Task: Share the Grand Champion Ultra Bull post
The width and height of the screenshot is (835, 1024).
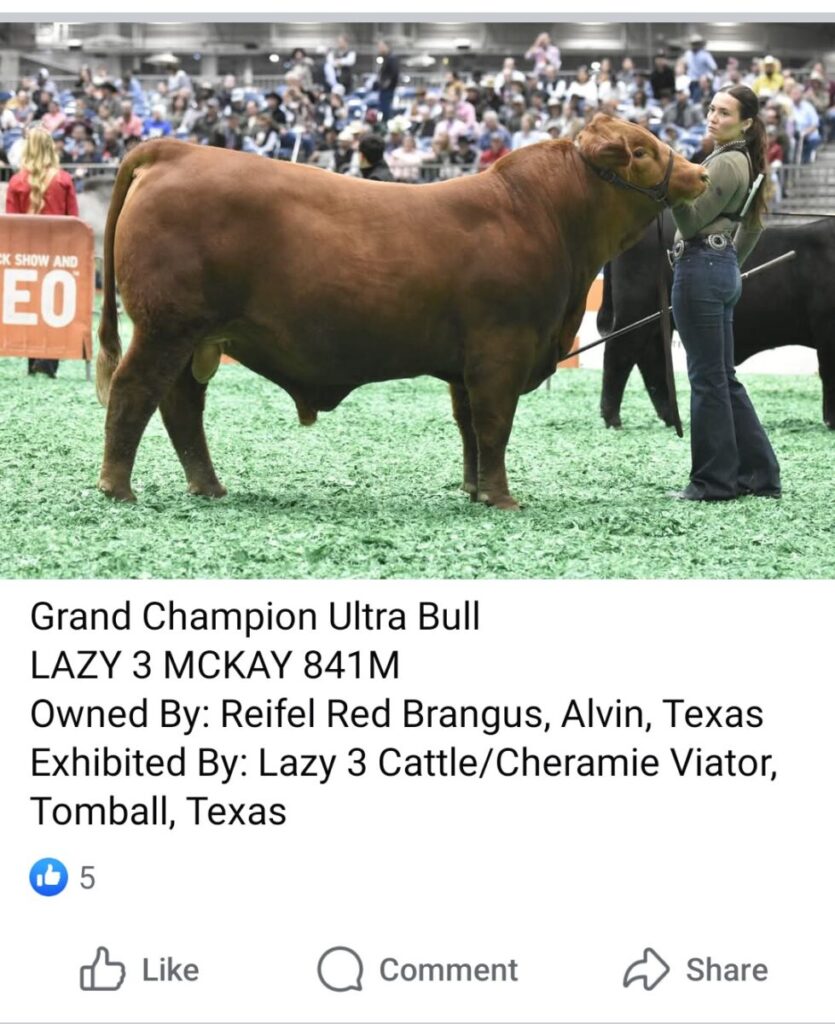Action: tap(695, 969)
